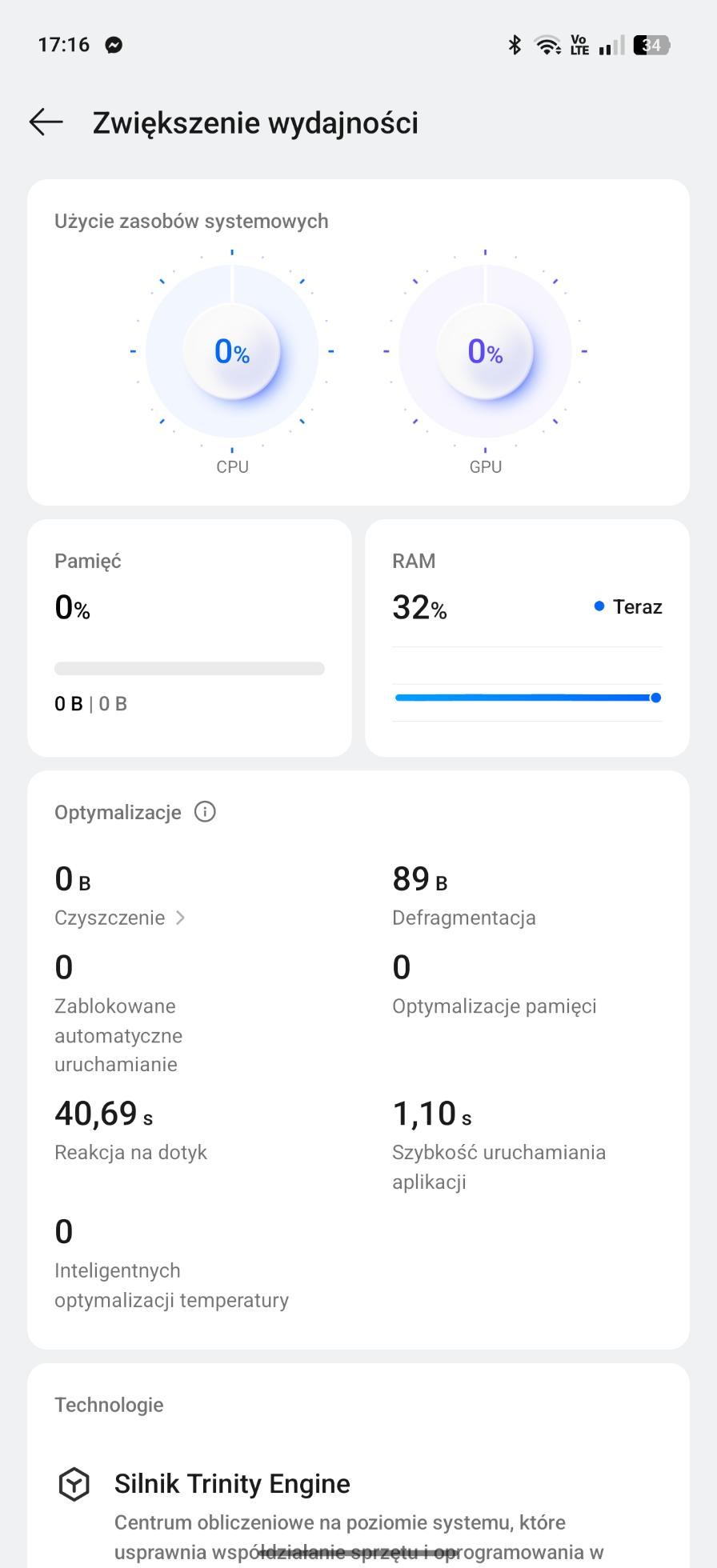This screenshot has width=717, height=1568.
Task: Open the info icon next to Optymalizacje
Action: point(205,812)
